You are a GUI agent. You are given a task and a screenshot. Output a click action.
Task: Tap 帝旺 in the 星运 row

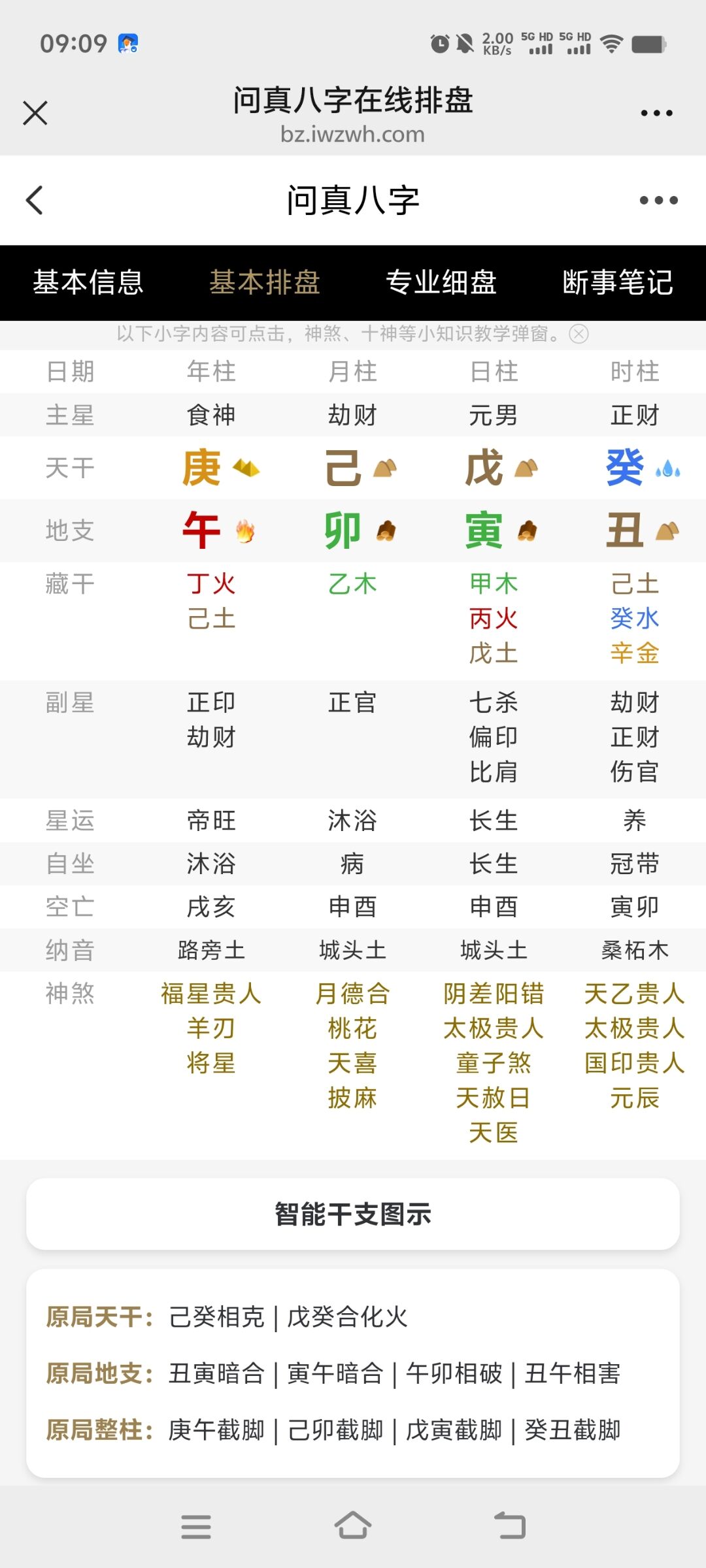211,821
